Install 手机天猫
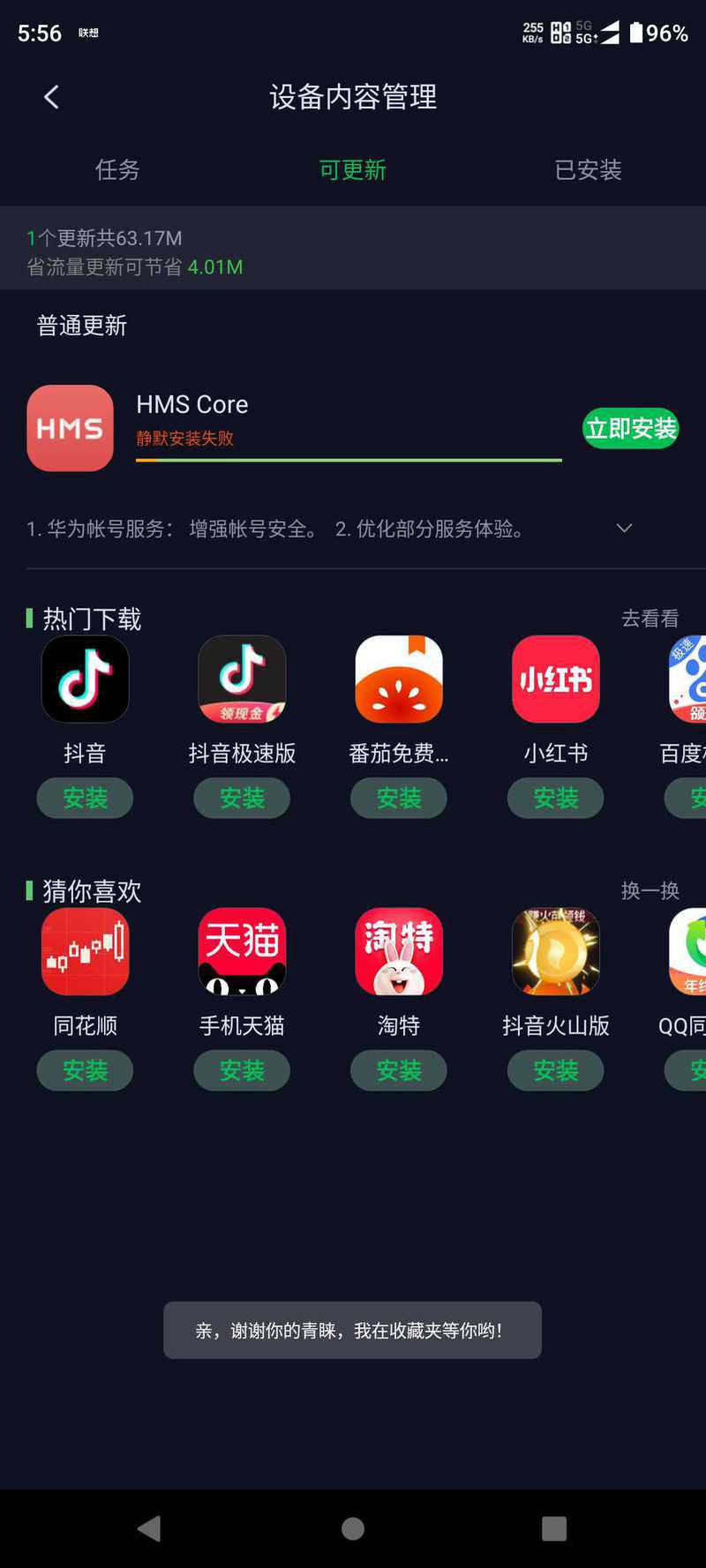Screen dimensions: 706x1568 [242, 1070]
